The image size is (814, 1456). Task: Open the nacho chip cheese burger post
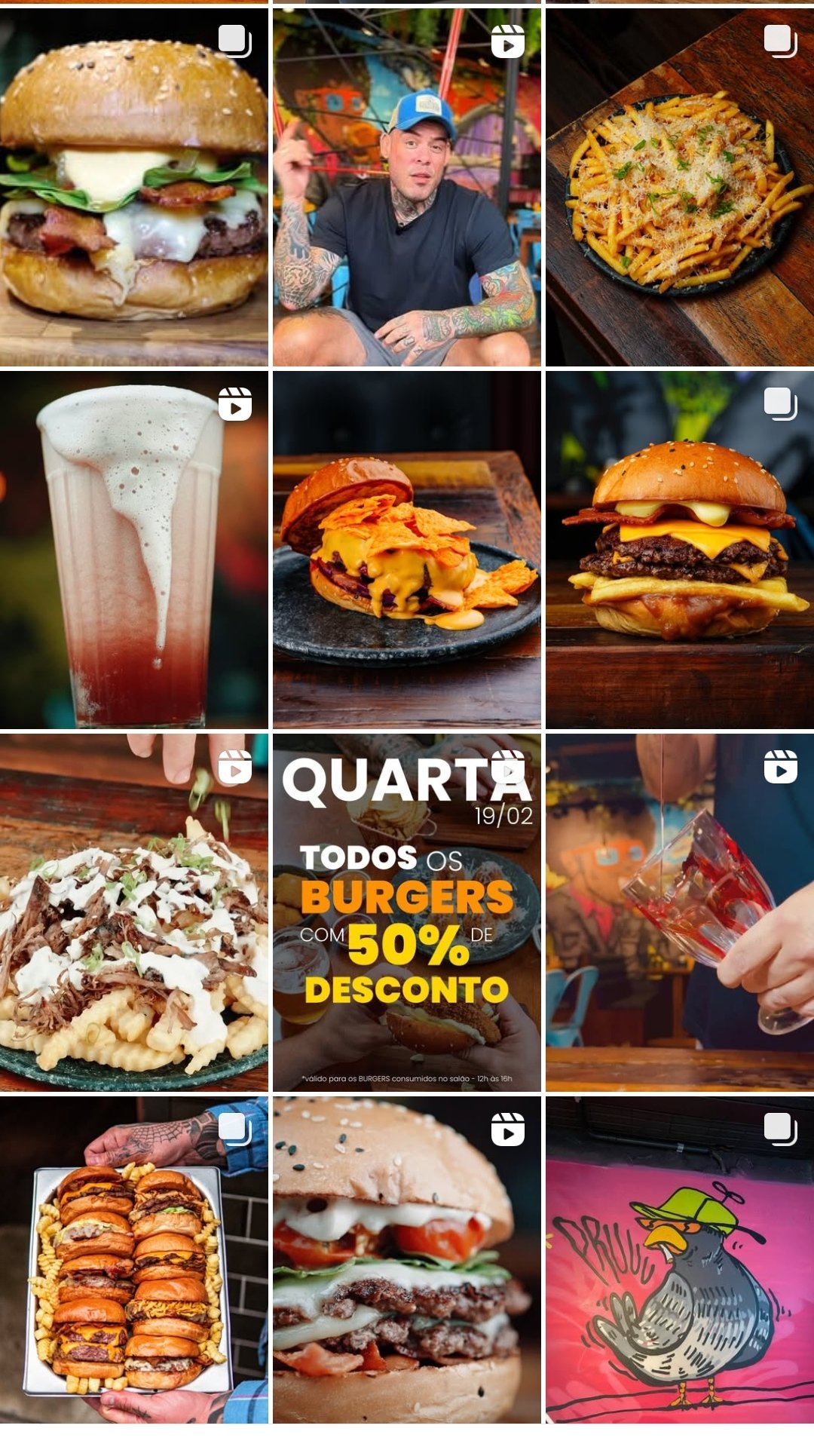(x=407, y=550)
